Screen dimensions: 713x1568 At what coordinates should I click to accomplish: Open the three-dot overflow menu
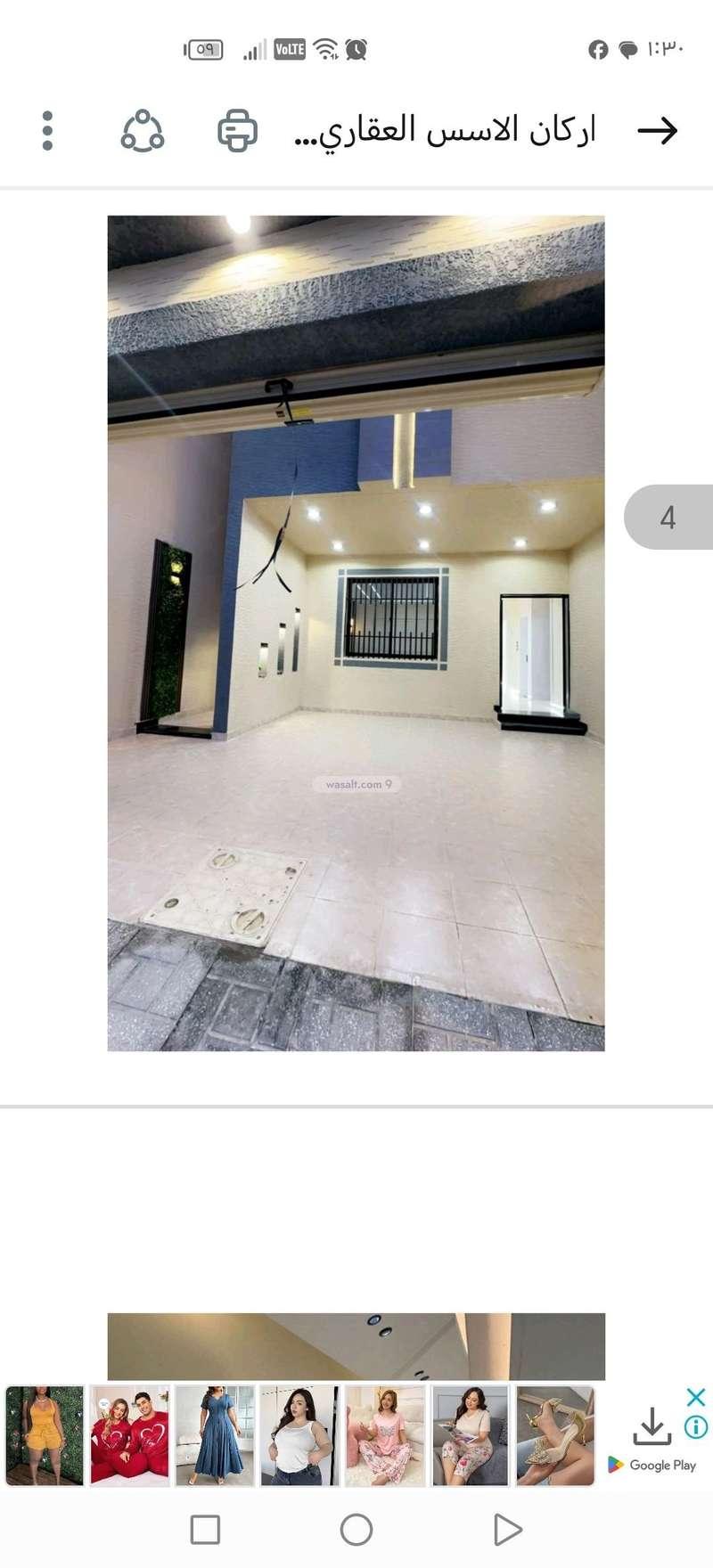(x=47, y=131)
